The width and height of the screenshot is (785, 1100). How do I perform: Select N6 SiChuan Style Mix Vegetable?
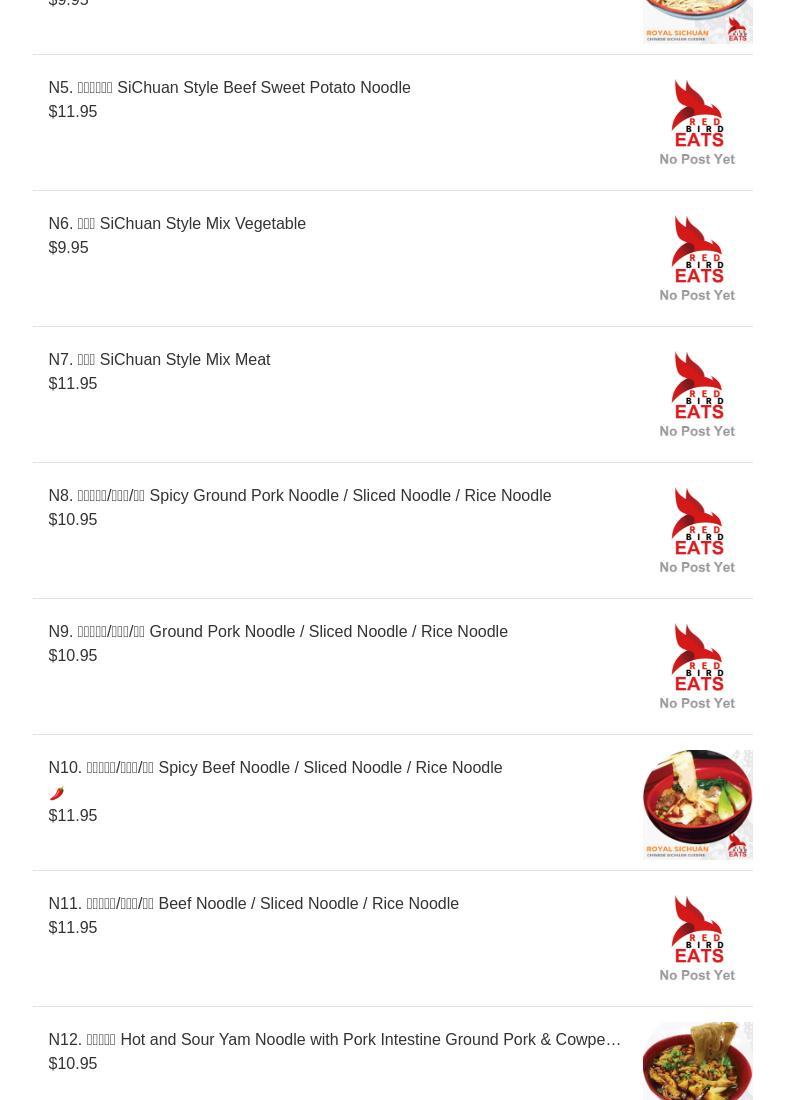177,224
